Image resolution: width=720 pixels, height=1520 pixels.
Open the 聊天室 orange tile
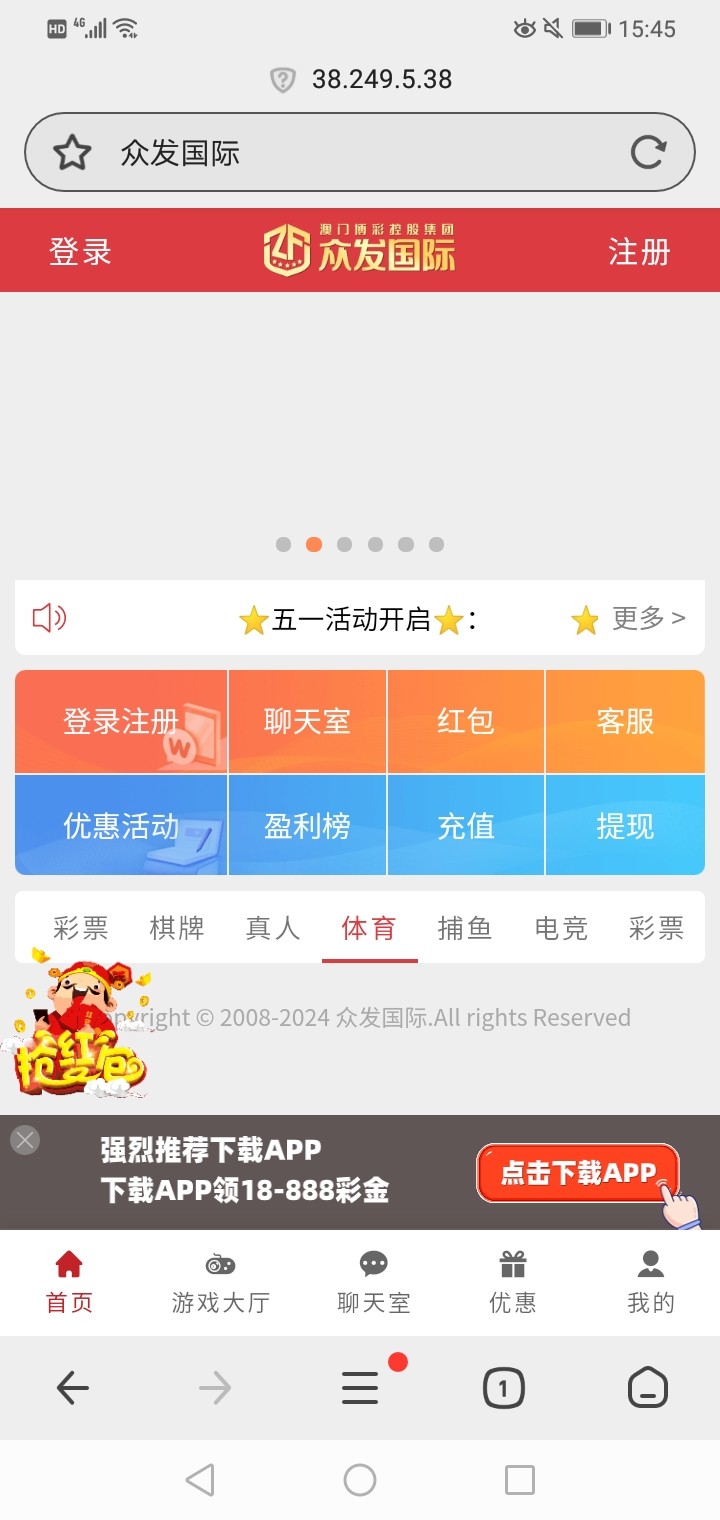[307, 721]
